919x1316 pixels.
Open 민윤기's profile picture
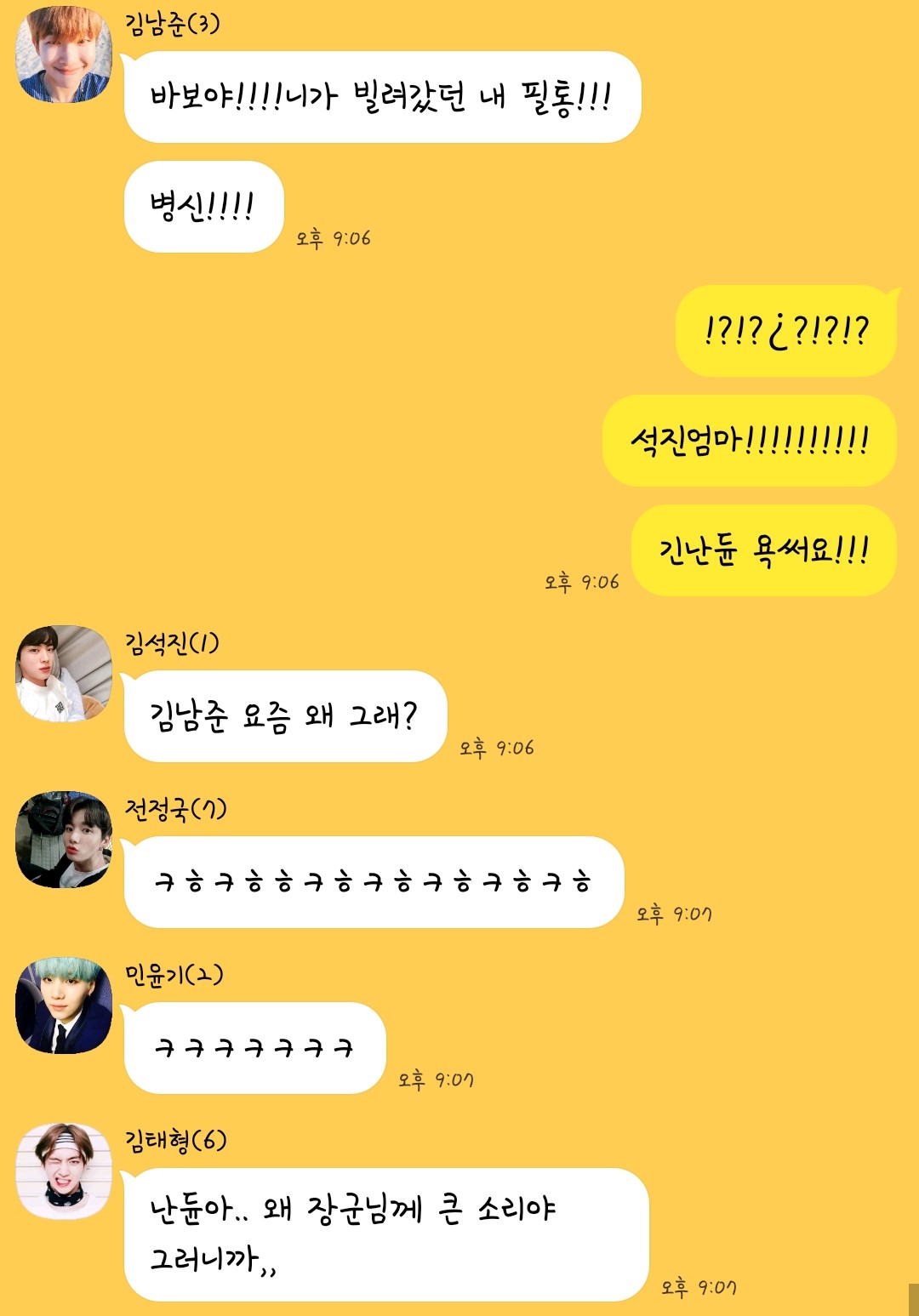pyautogui.click(x=64, y=1006)
